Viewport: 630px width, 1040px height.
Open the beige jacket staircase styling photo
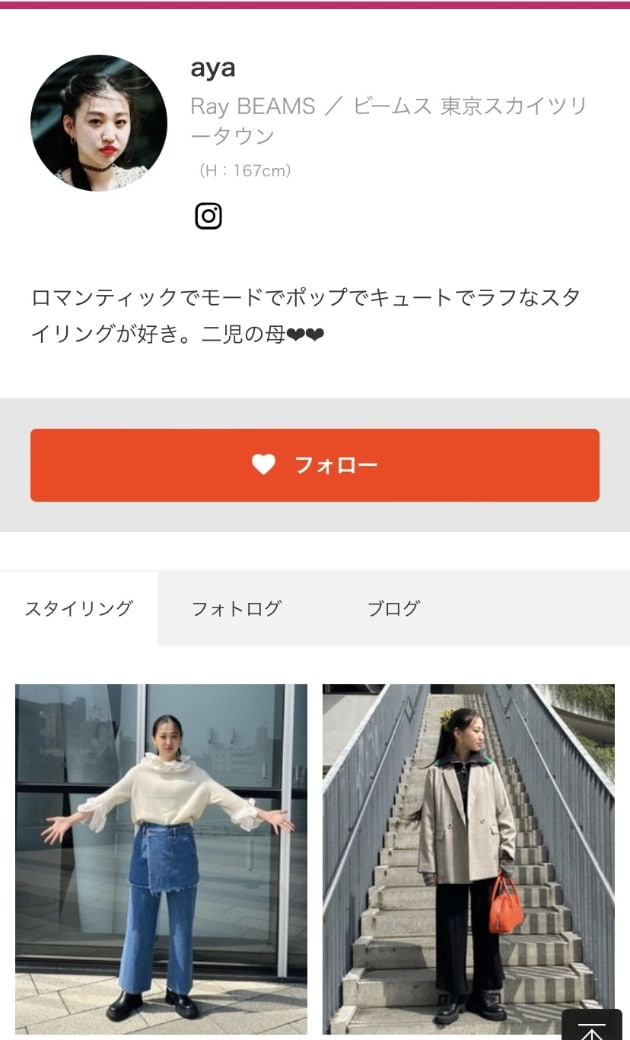(468, 858)
